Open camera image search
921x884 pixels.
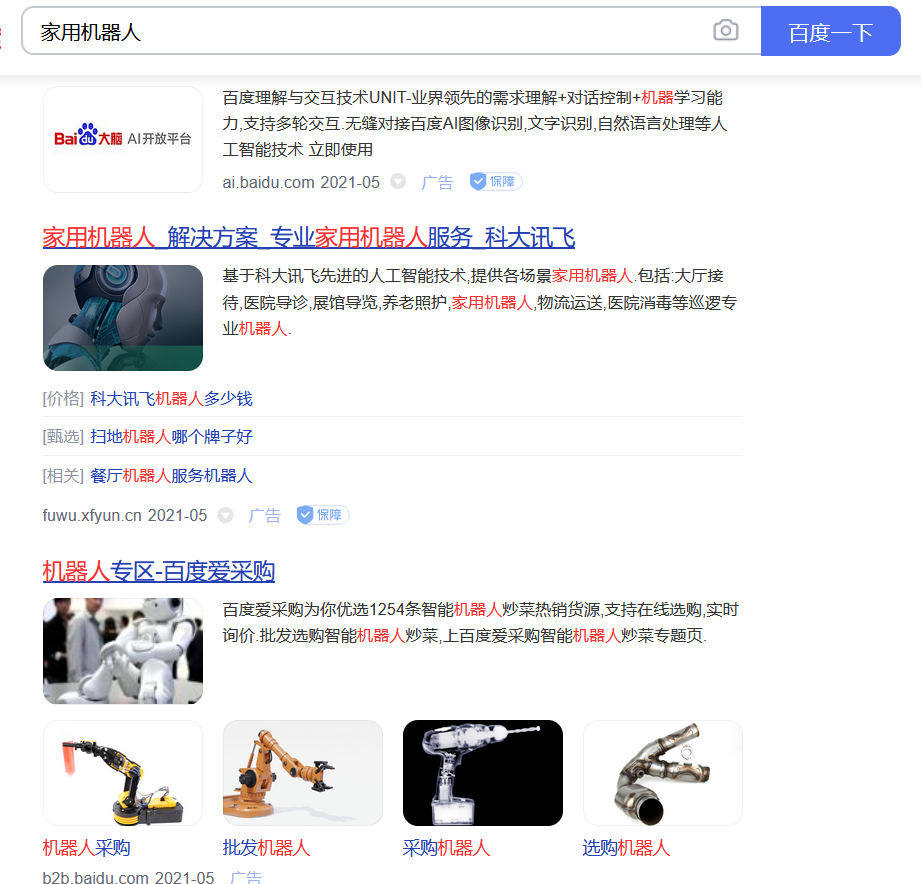click(x=726, y=31)
